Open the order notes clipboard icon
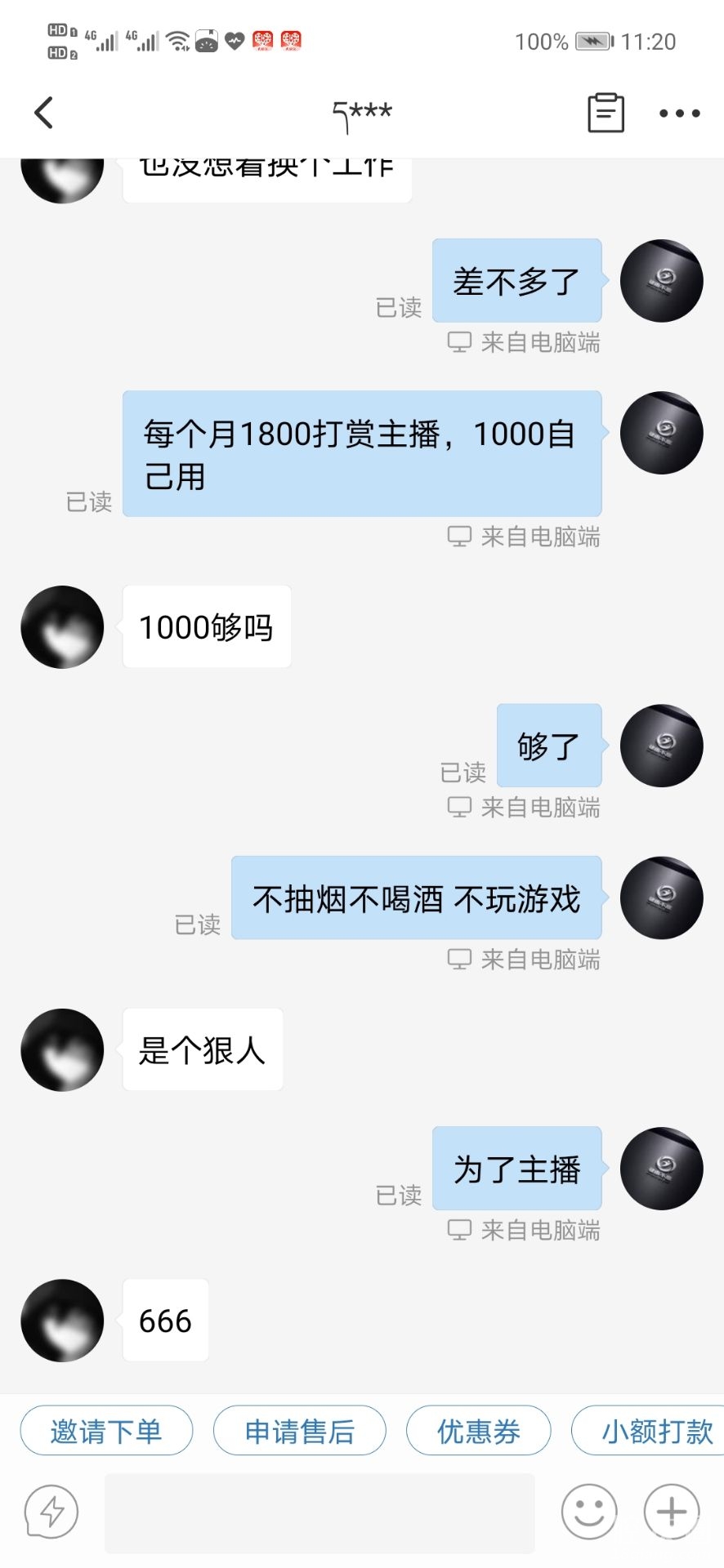 coord(606,113)
